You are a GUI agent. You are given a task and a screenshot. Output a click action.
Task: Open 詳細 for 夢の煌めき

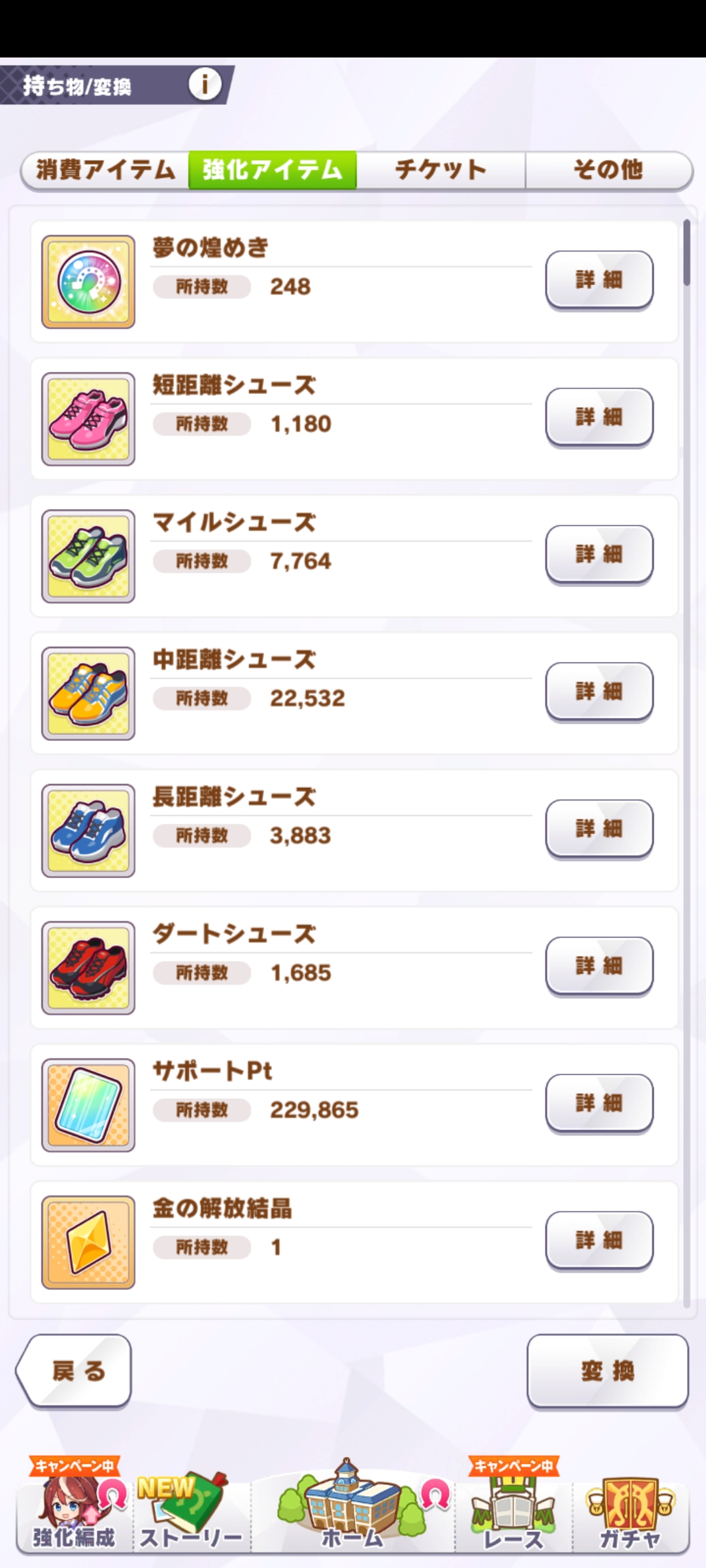coord(599,280)
